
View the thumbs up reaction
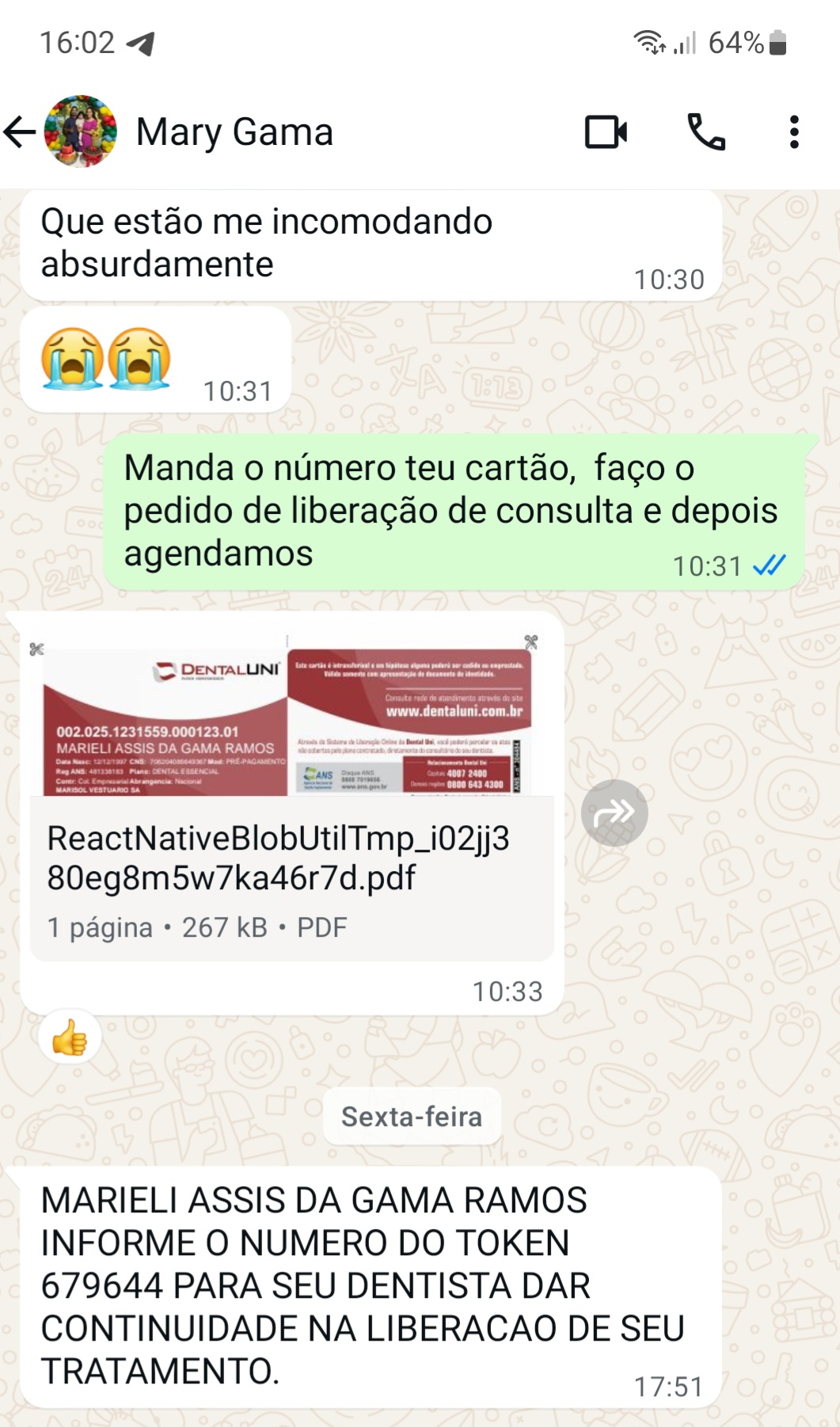tap(70, 1037)
